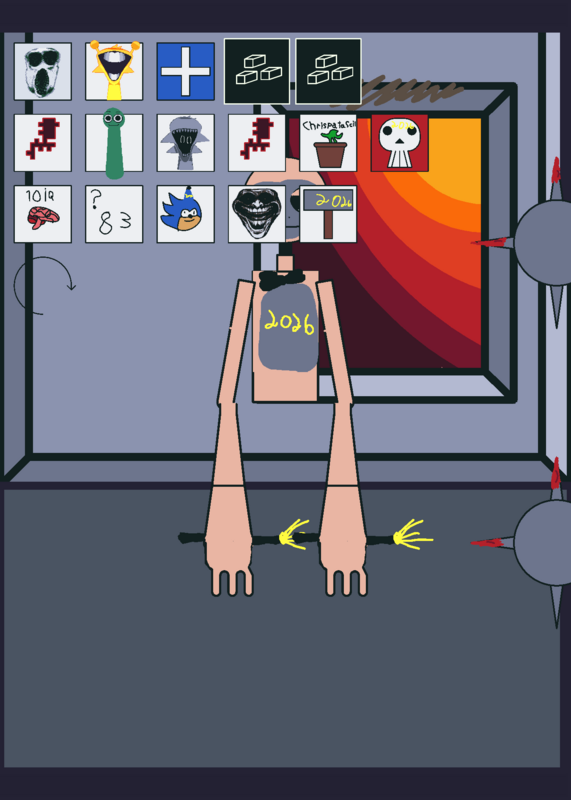Select the blue hedgehog character tile
Image resolution: width=571 pixels, height=800 pixels.
(186, 214)
